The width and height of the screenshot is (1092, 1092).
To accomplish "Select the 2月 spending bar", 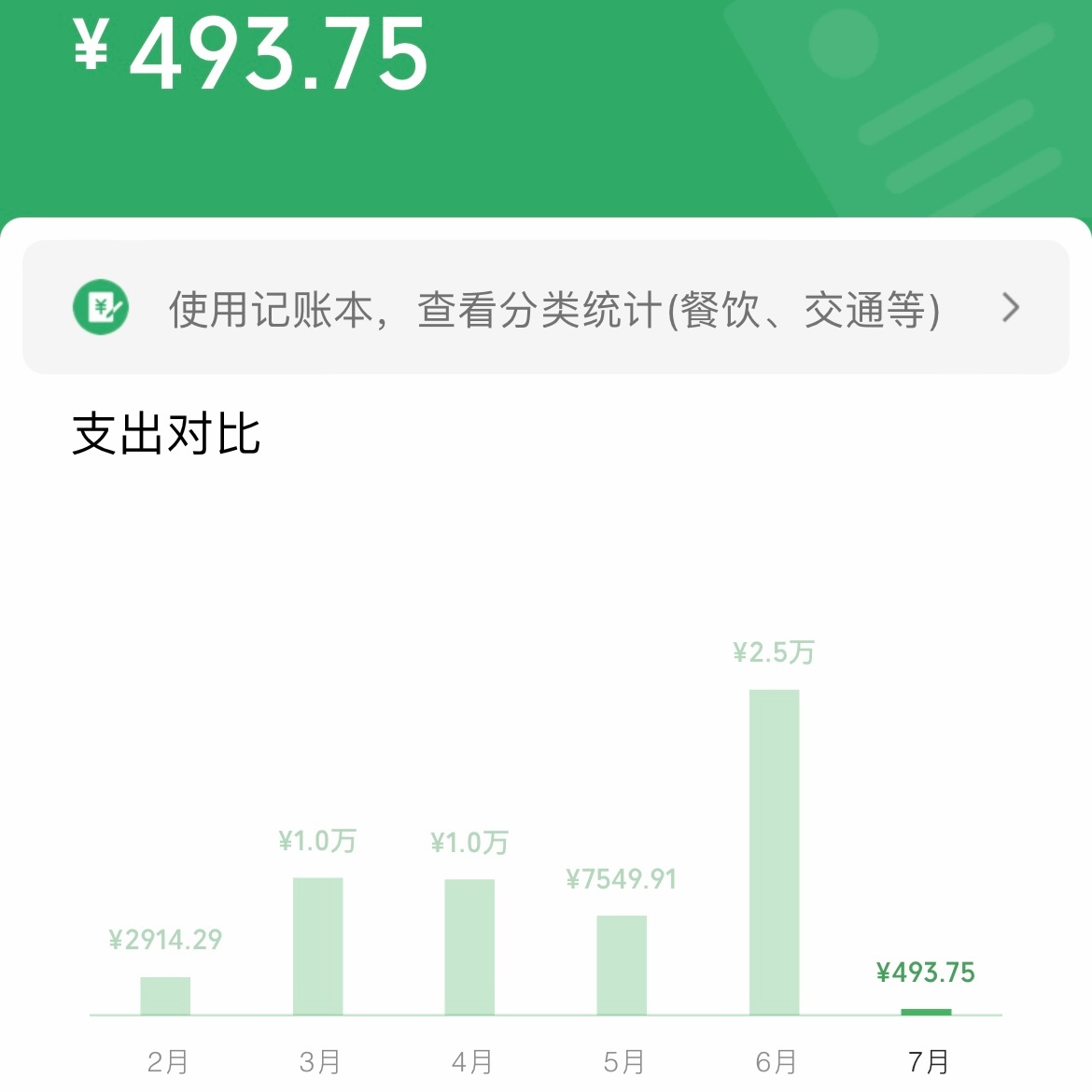I will pyautogui.click(x=165, y=995).
